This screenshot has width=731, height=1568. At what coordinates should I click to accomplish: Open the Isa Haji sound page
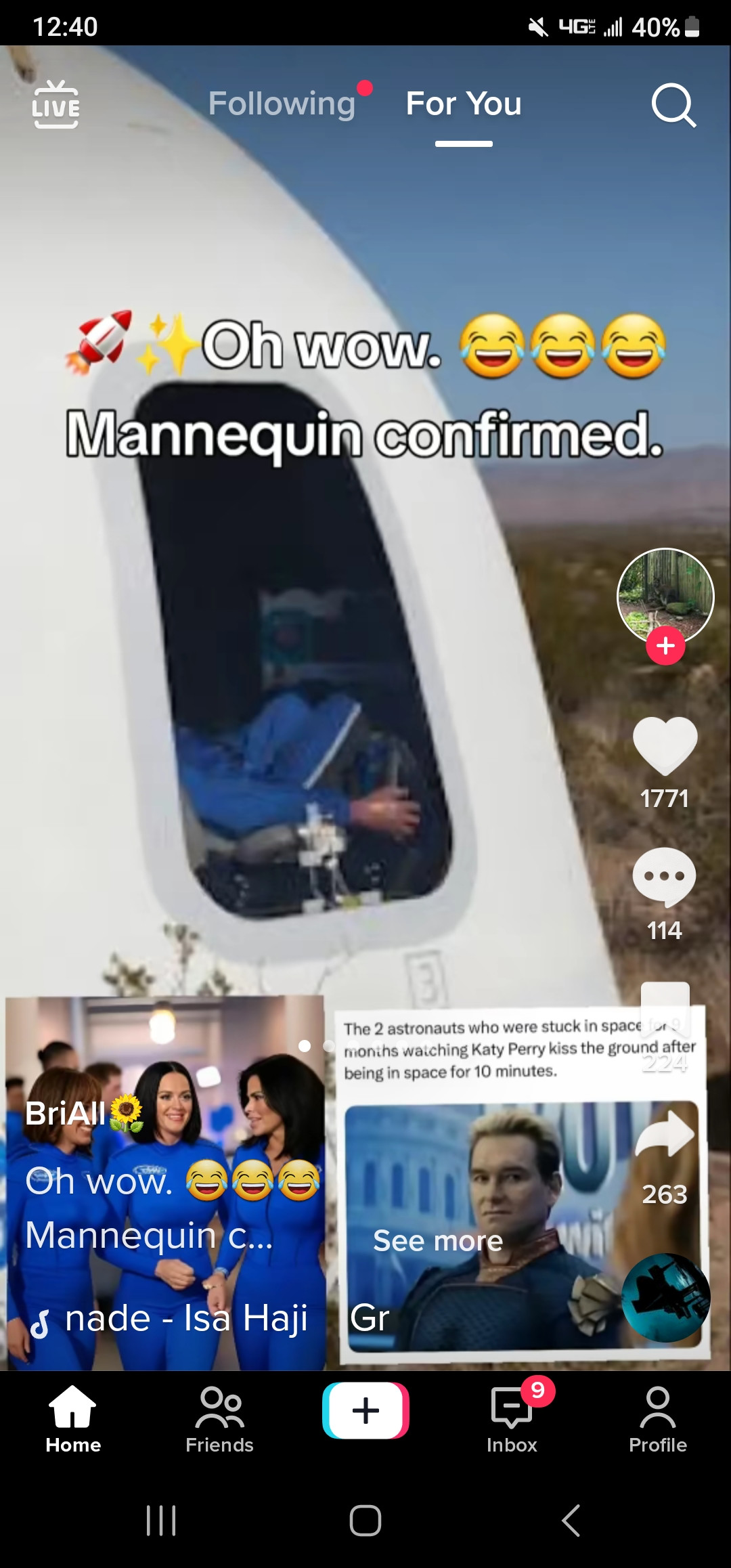pos(185,1319)
